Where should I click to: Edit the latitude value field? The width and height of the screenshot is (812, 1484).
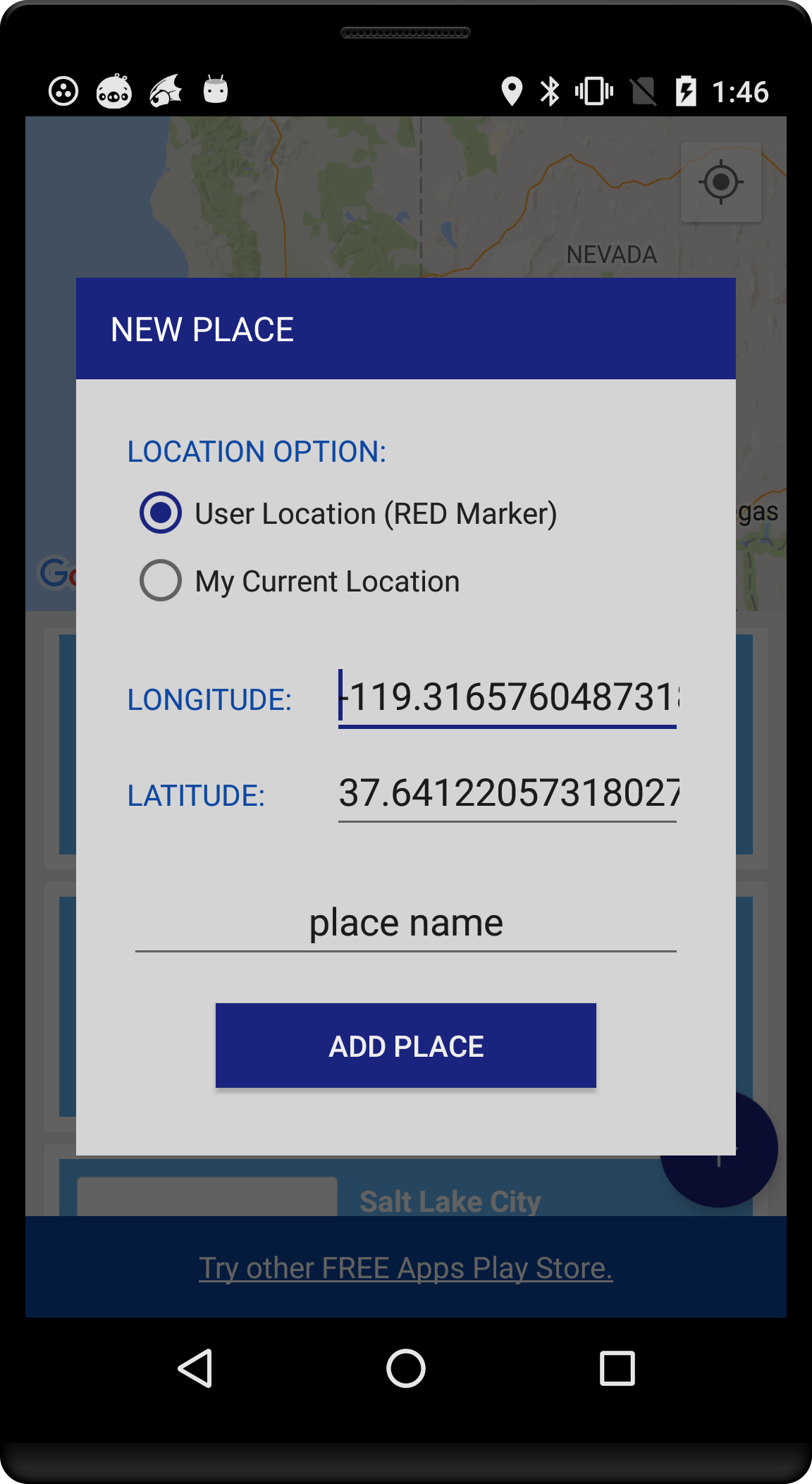[508, 793]
